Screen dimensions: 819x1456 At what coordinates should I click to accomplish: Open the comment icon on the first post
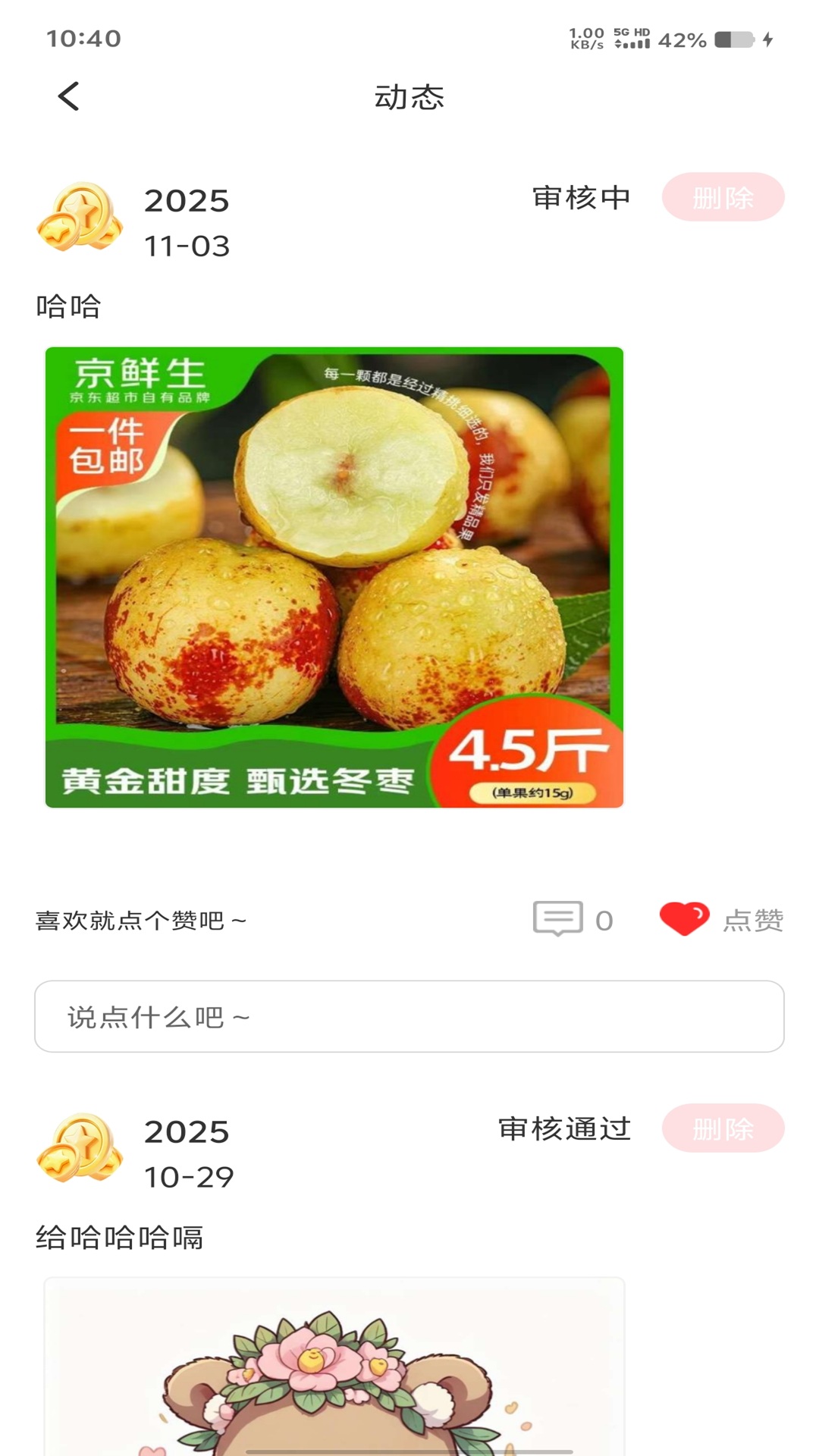558,919
